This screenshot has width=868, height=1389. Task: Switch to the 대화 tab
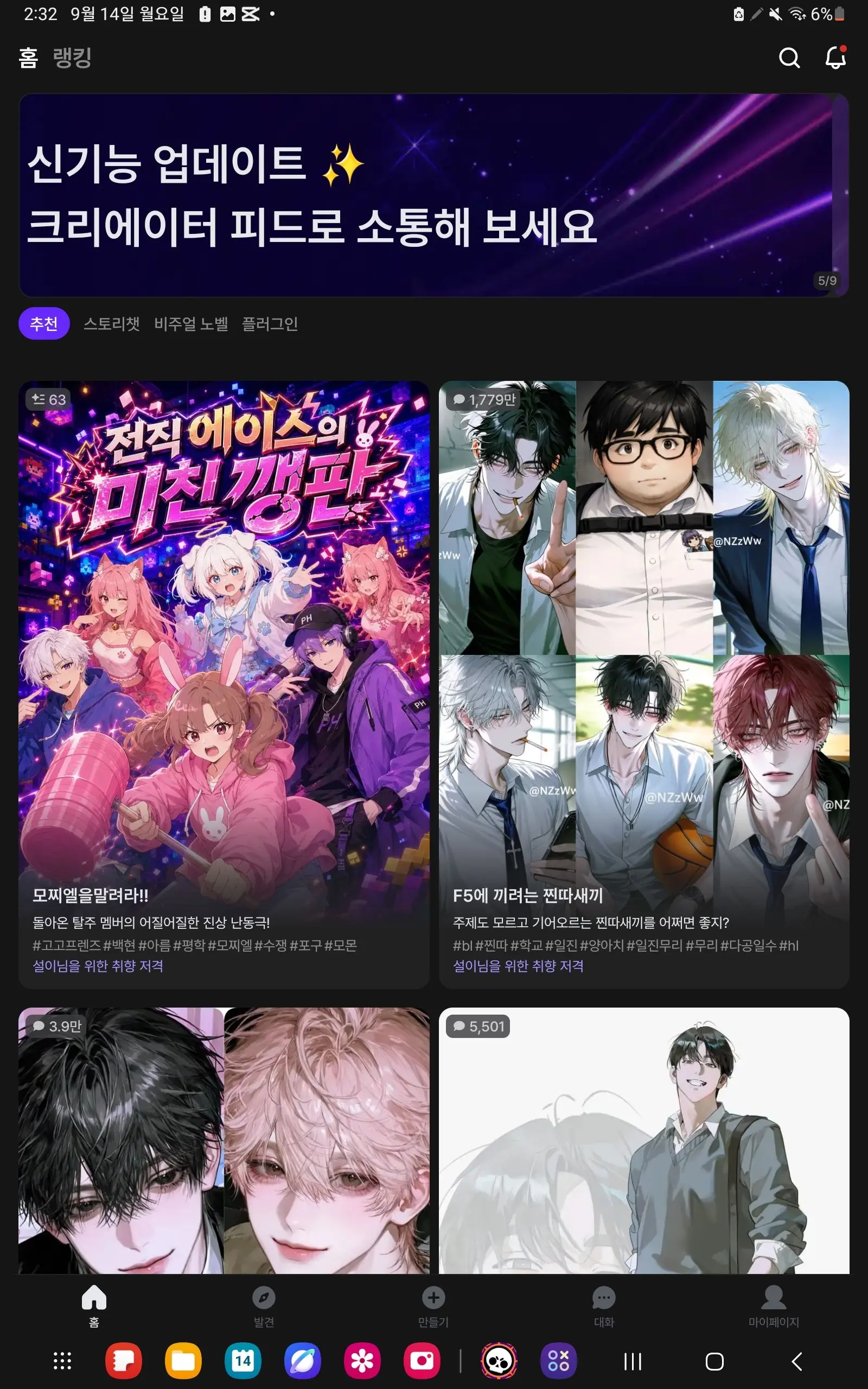point(604,1305)
